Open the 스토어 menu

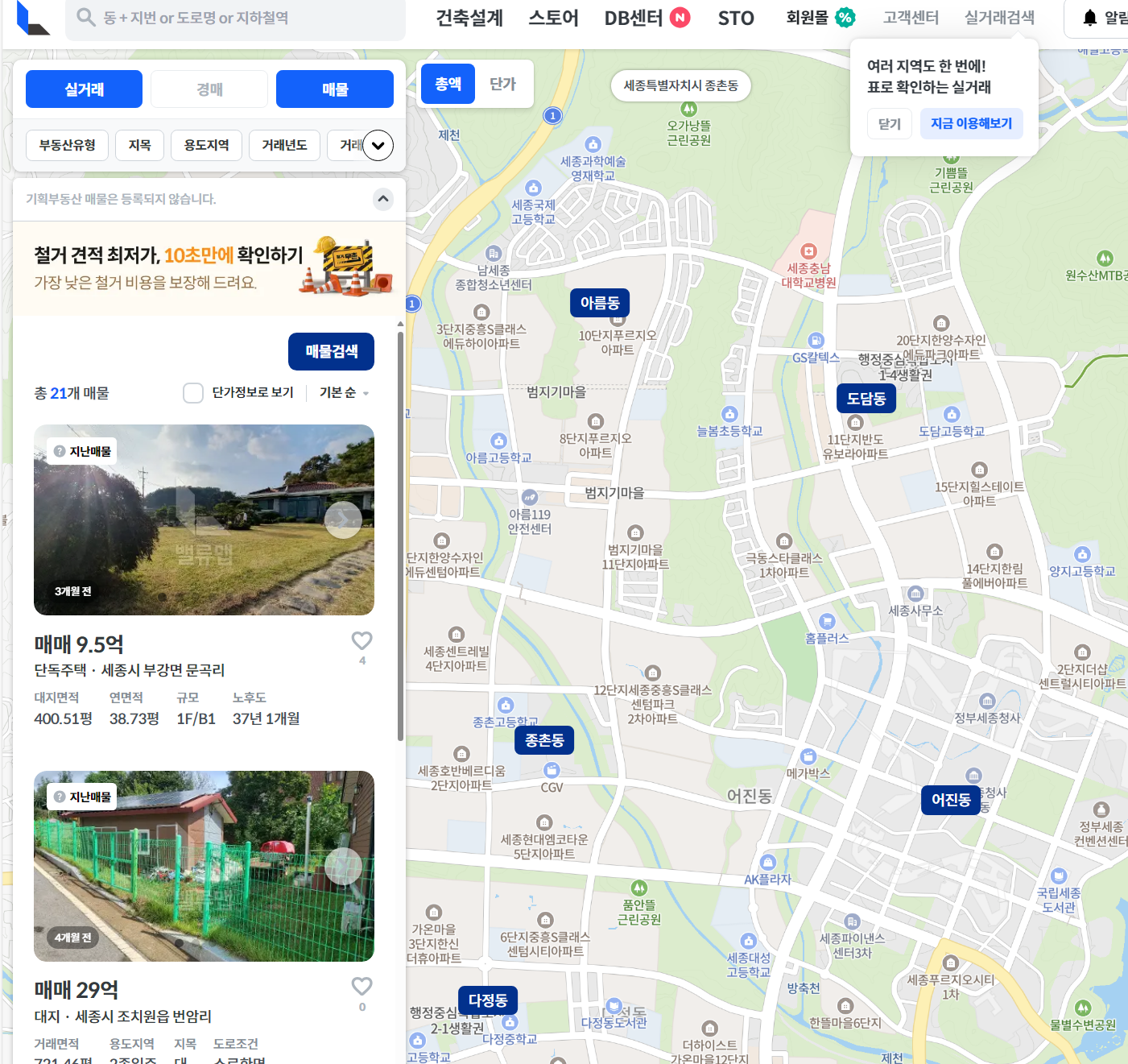(553, 18)
